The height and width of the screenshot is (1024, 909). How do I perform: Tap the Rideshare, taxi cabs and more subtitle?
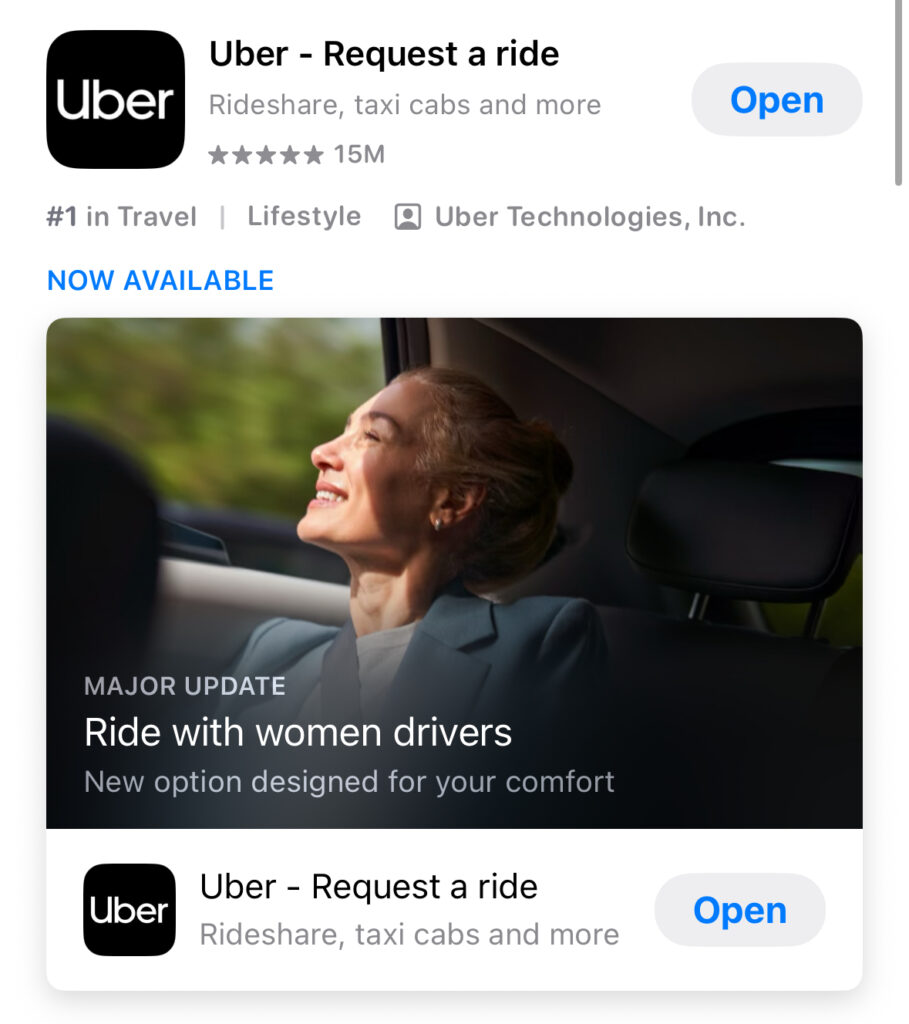[404, 104]
